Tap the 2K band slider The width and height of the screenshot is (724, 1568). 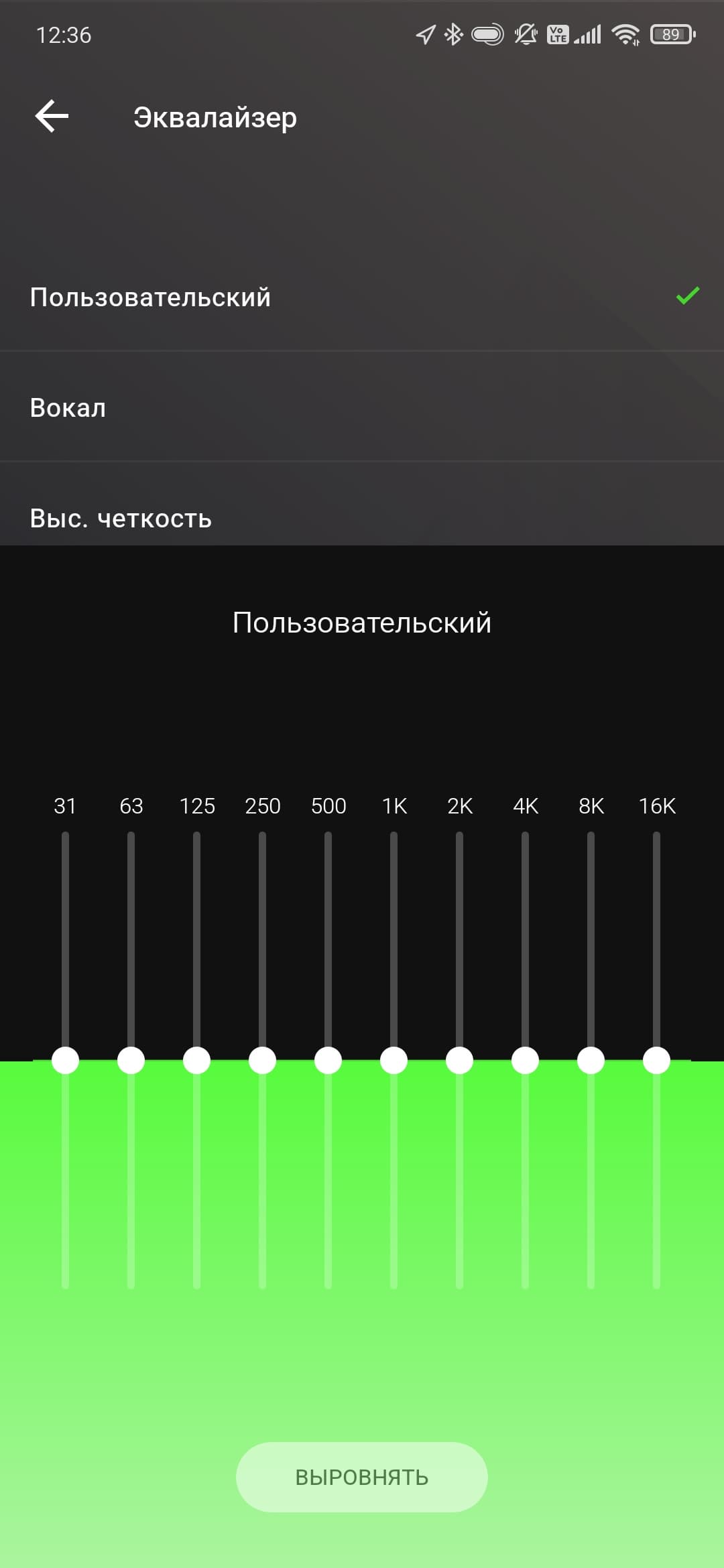pyautogui.click(x=459, y=1060)
